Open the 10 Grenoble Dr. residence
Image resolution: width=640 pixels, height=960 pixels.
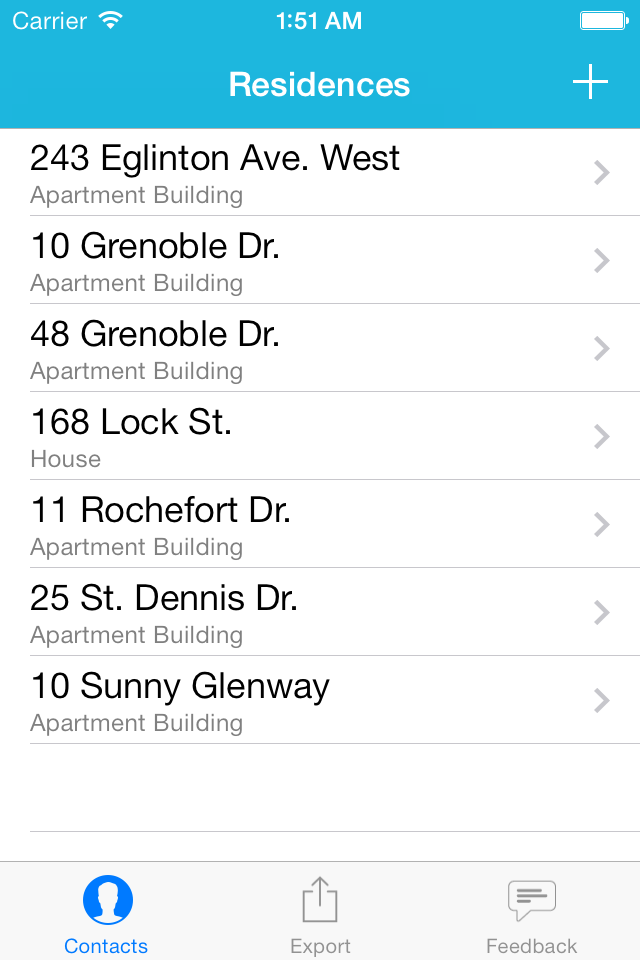click(320, 261)
